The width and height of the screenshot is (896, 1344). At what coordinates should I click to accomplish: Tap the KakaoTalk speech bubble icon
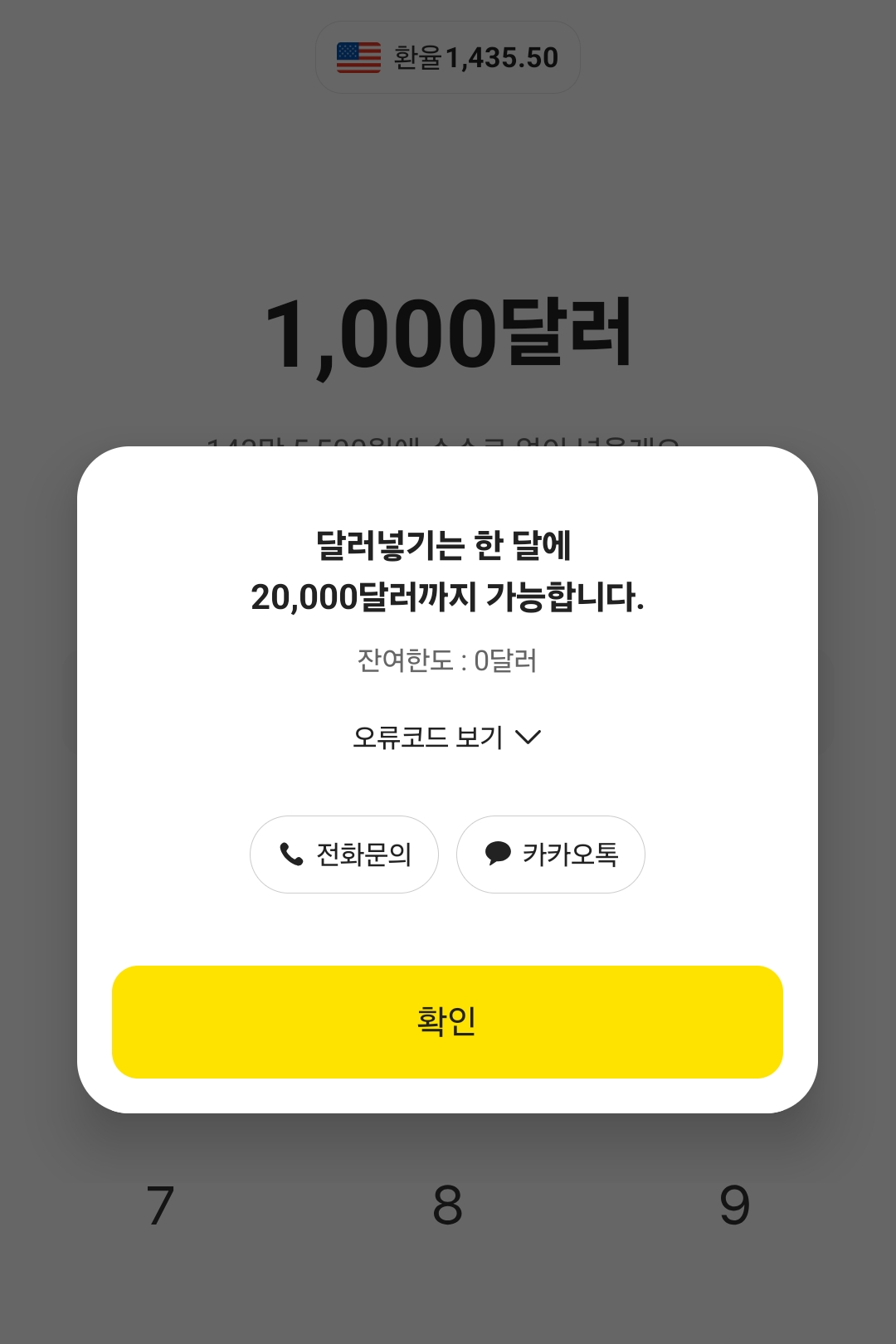pos(498,854)
